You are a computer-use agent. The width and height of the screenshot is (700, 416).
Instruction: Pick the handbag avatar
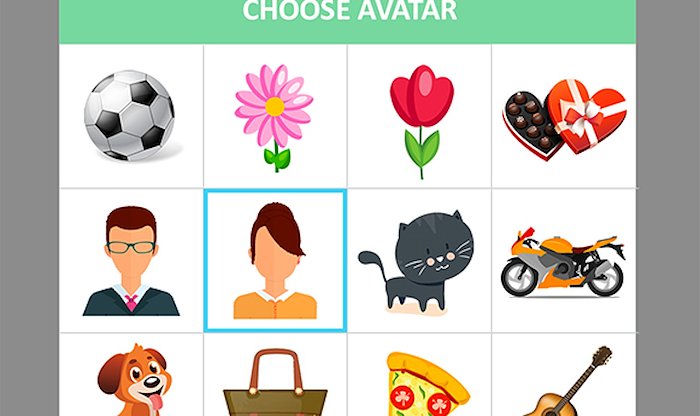pyautogui.click(x=275, y=385)
